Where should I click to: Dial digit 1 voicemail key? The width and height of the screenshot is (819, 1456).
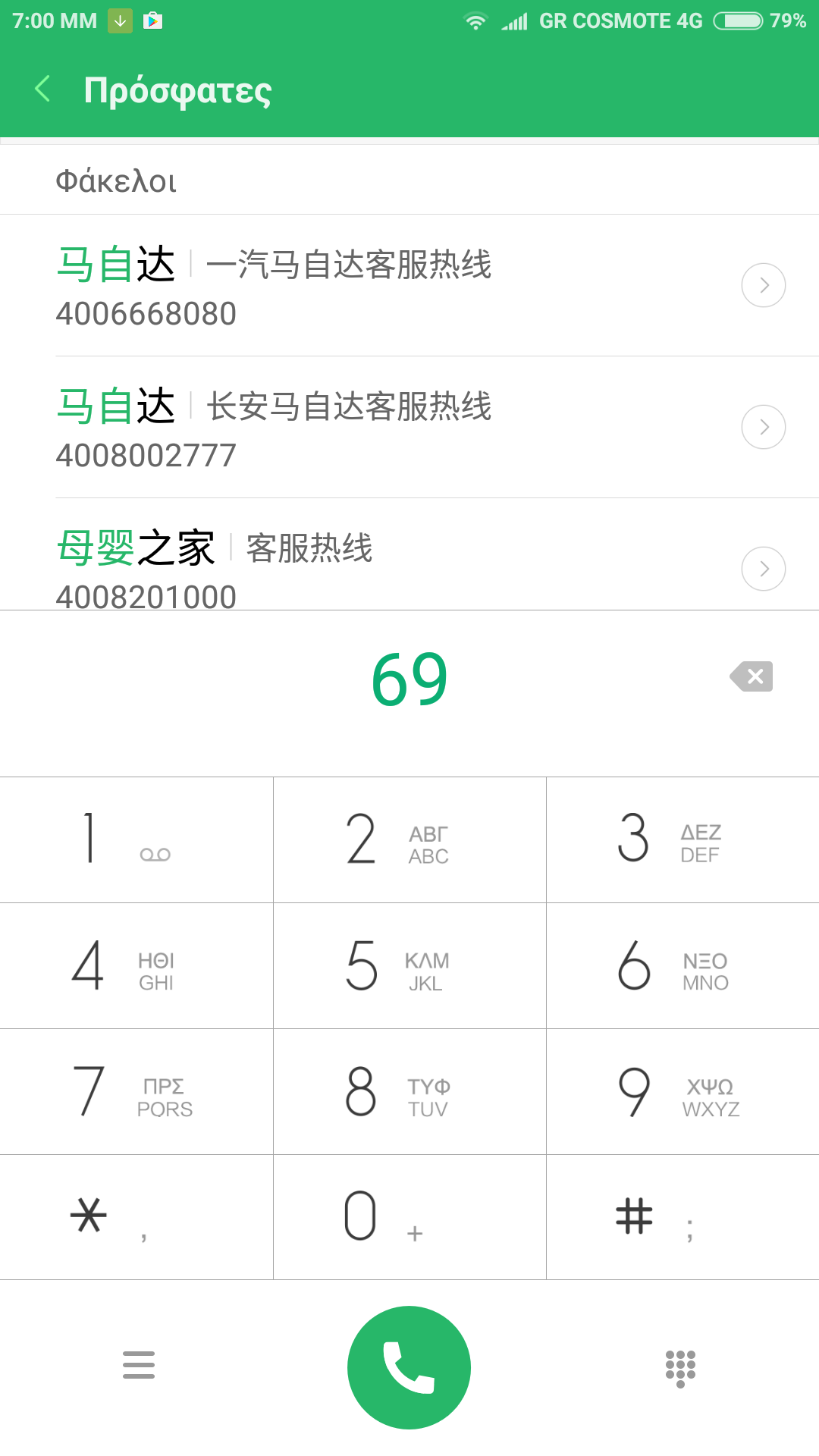tap(136, 839)
